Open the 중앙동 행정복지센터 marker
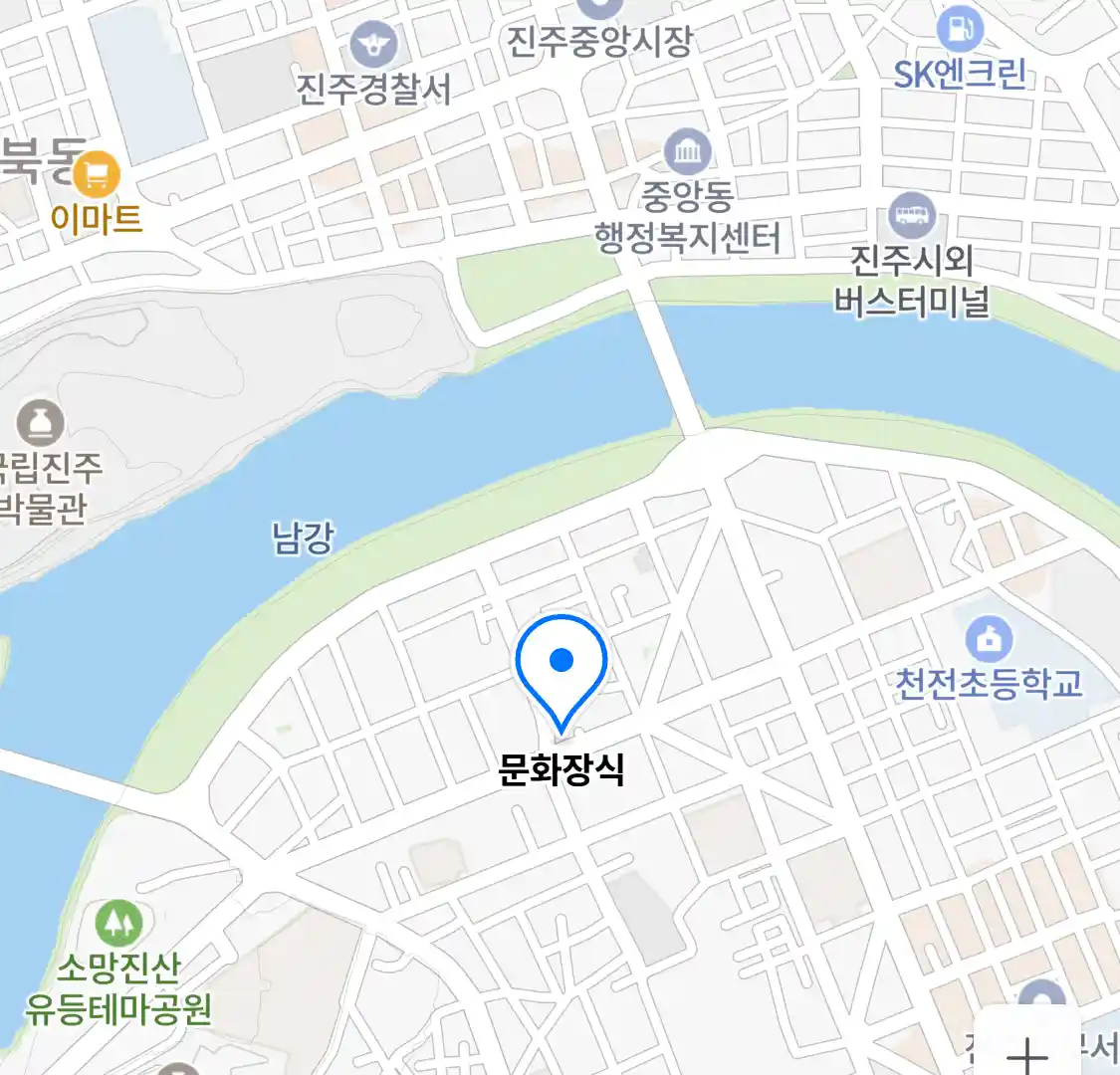1120x1075 pixels. pos(687,153)
